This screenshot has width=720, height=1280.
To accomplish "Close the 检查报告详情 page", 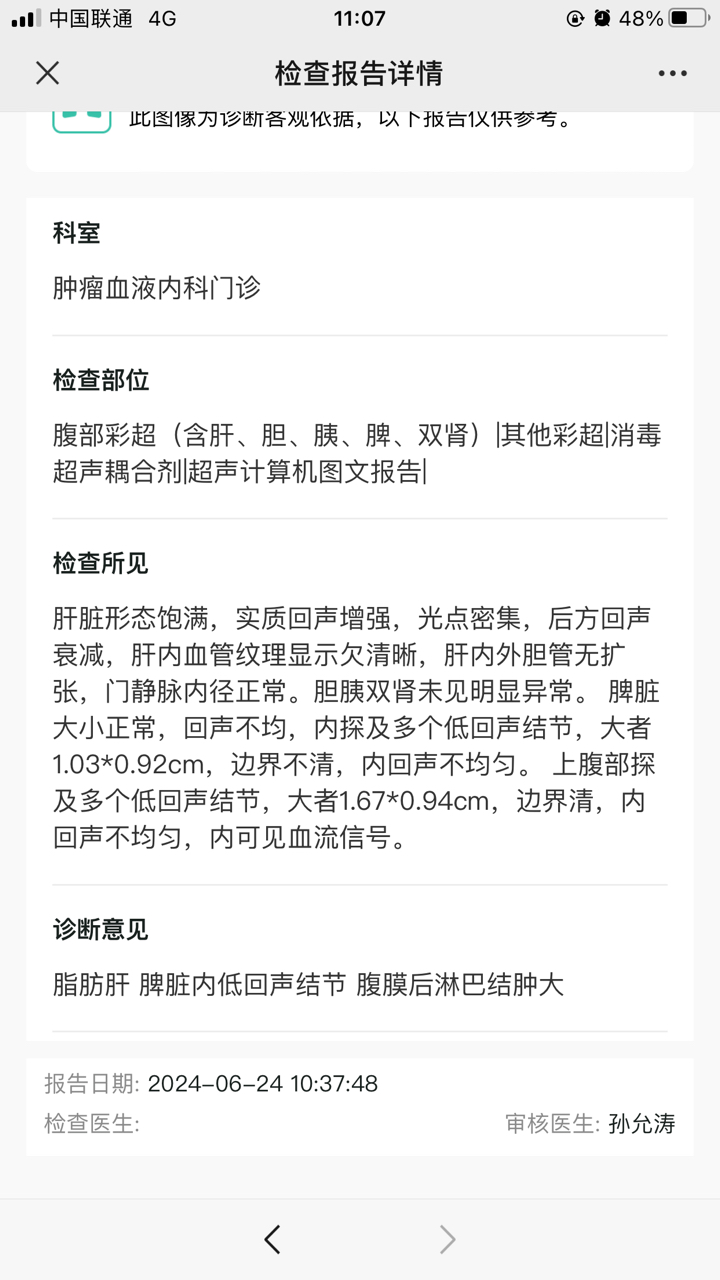I will pos(47,73).
